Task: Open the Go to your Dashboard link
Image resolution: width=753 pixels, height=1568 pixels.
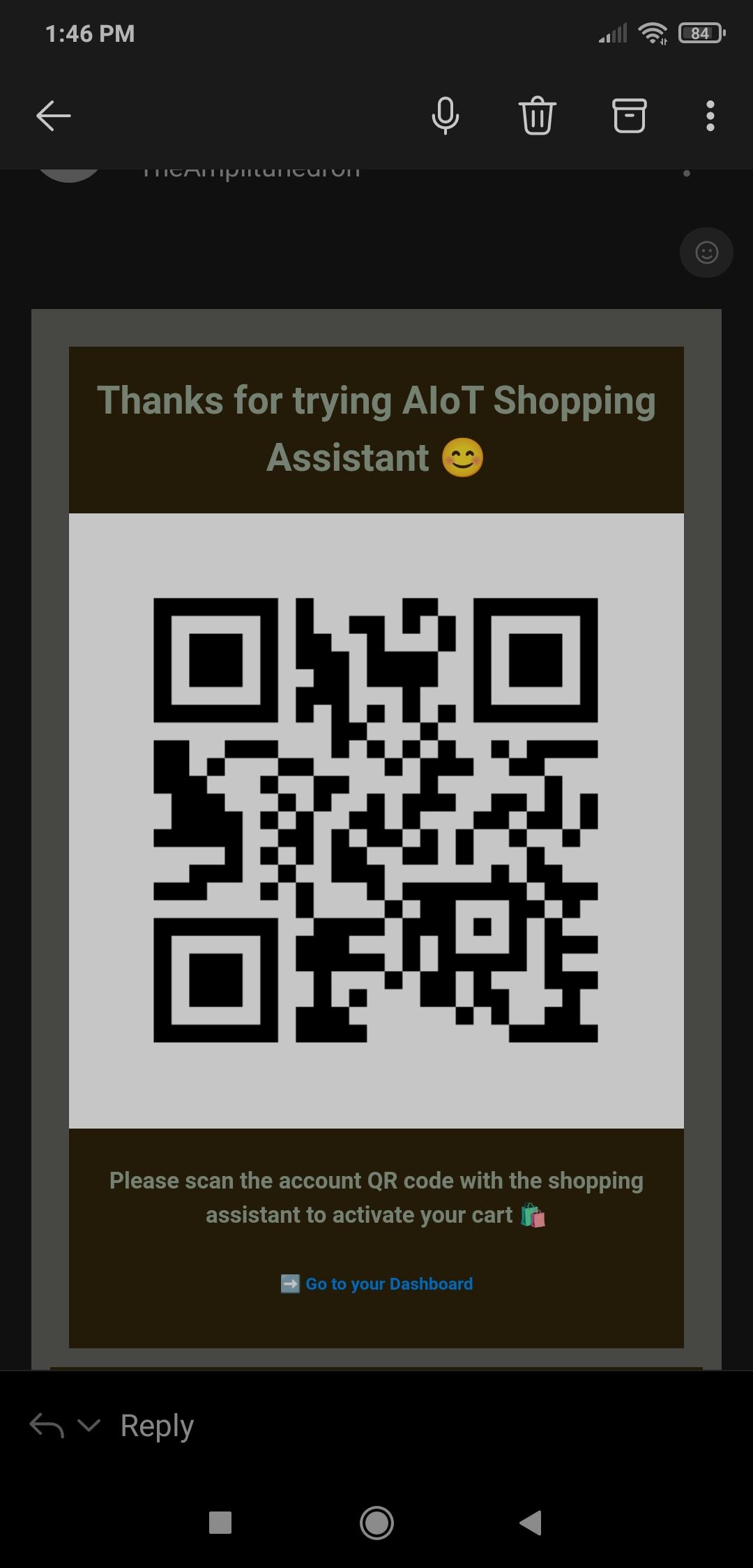Action: pos(388,1283)
